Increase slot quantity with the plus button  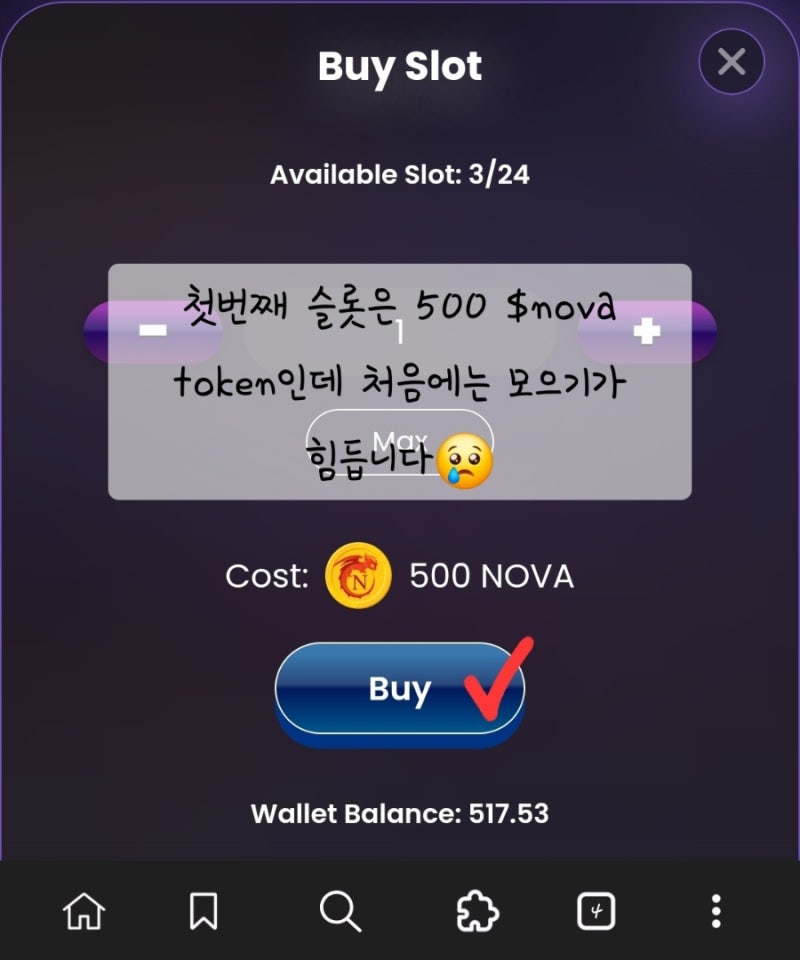(647, 332)
